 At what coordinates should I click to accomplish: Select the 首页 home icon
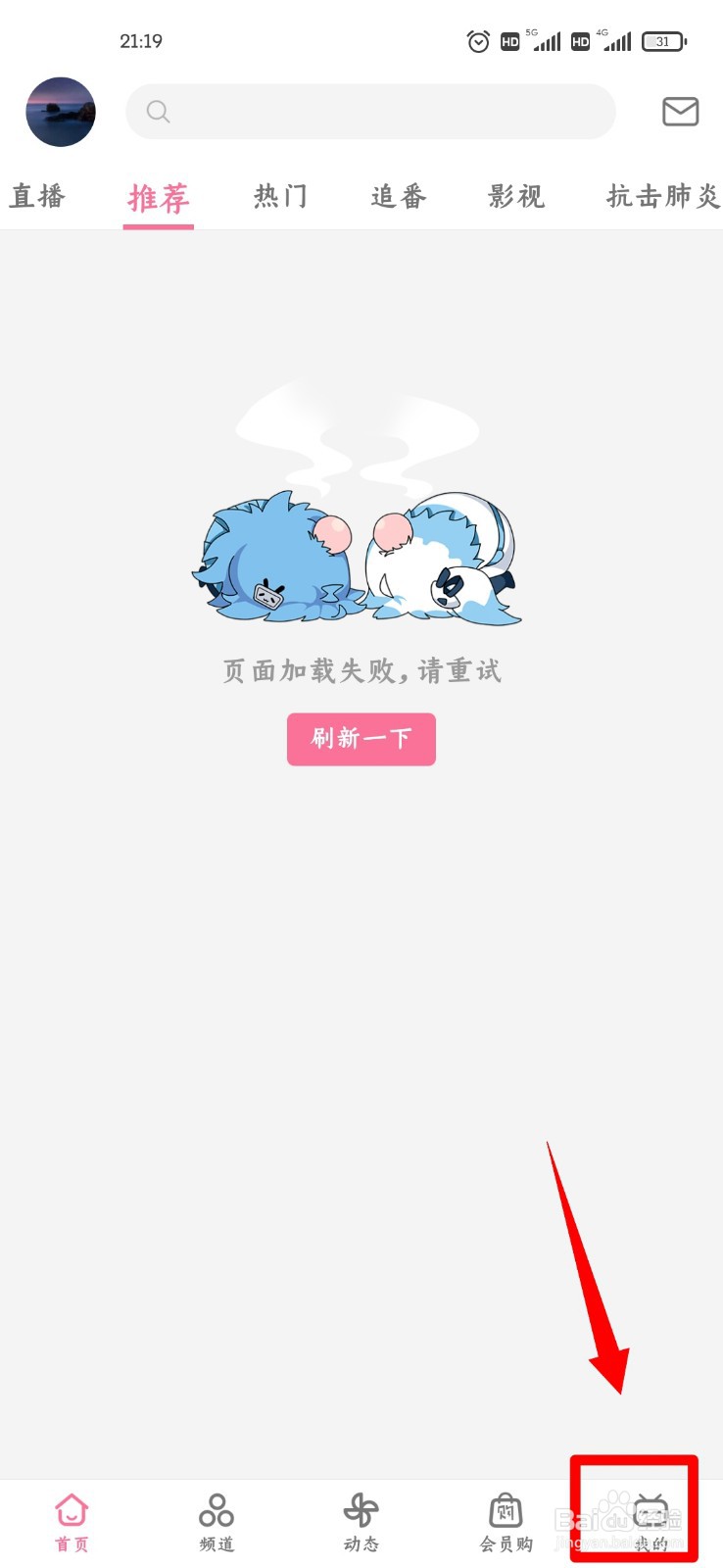point(71,1509)
